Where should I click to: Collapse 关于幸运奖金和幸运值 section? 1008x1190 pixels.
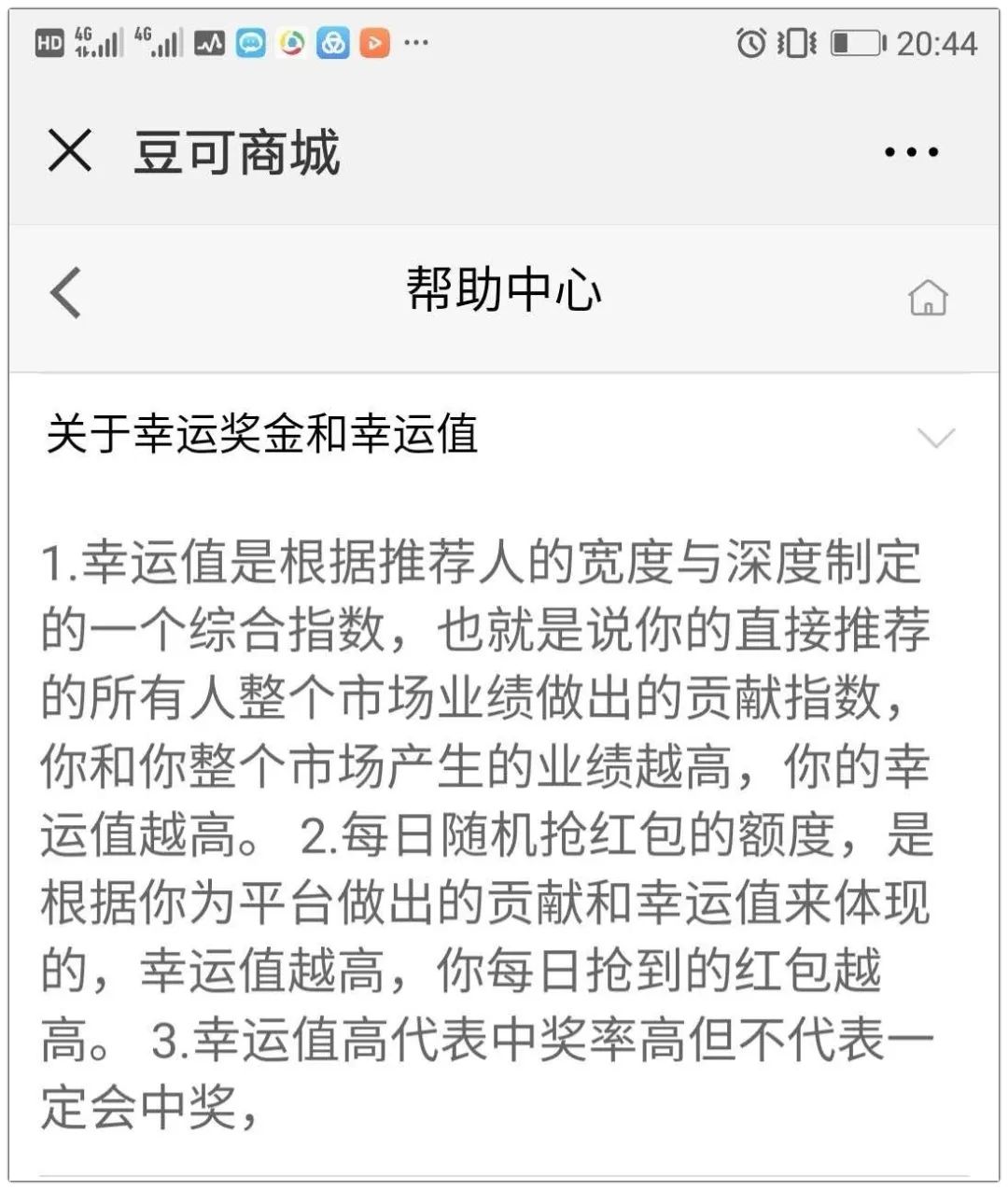click(935, 437)
